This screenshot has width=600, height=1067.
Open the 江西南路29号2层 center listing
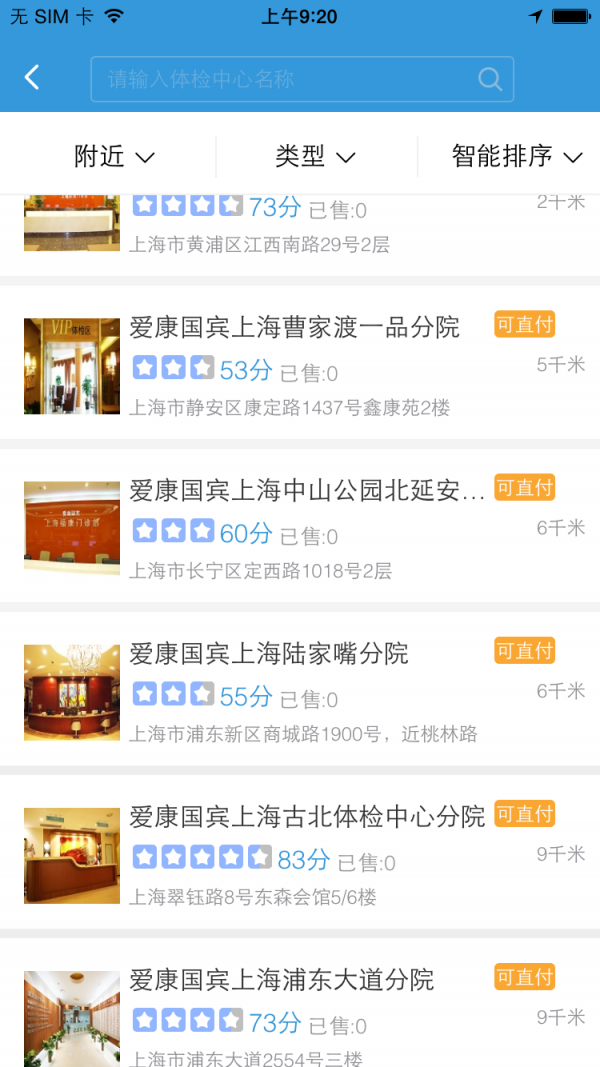pos(300,230)
